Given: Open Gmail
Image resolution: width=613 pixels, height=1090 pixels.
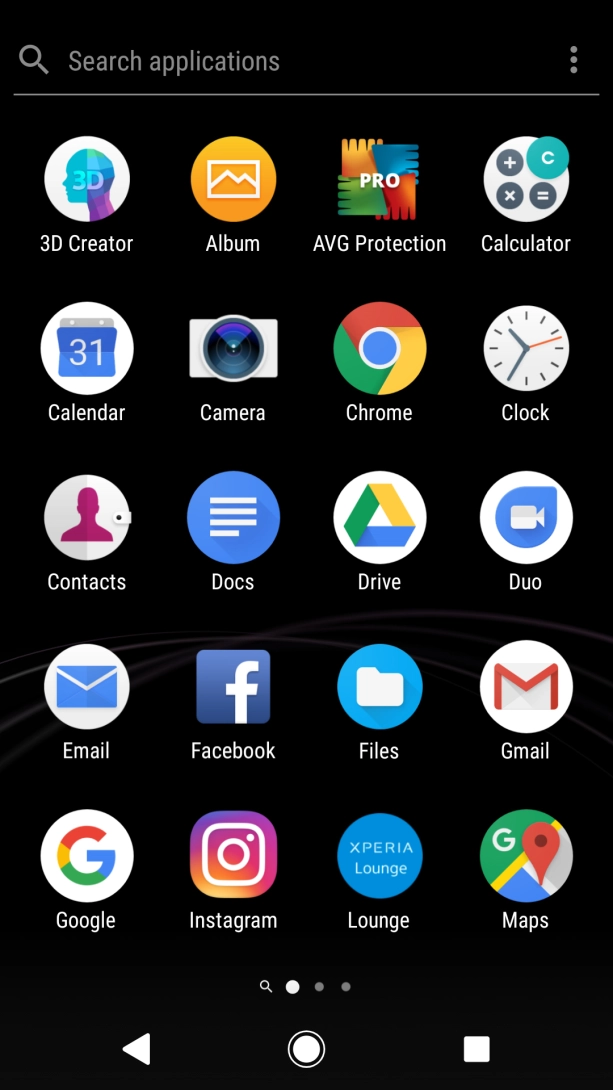Looking at the screenshot, I should [x=525, y=687].
